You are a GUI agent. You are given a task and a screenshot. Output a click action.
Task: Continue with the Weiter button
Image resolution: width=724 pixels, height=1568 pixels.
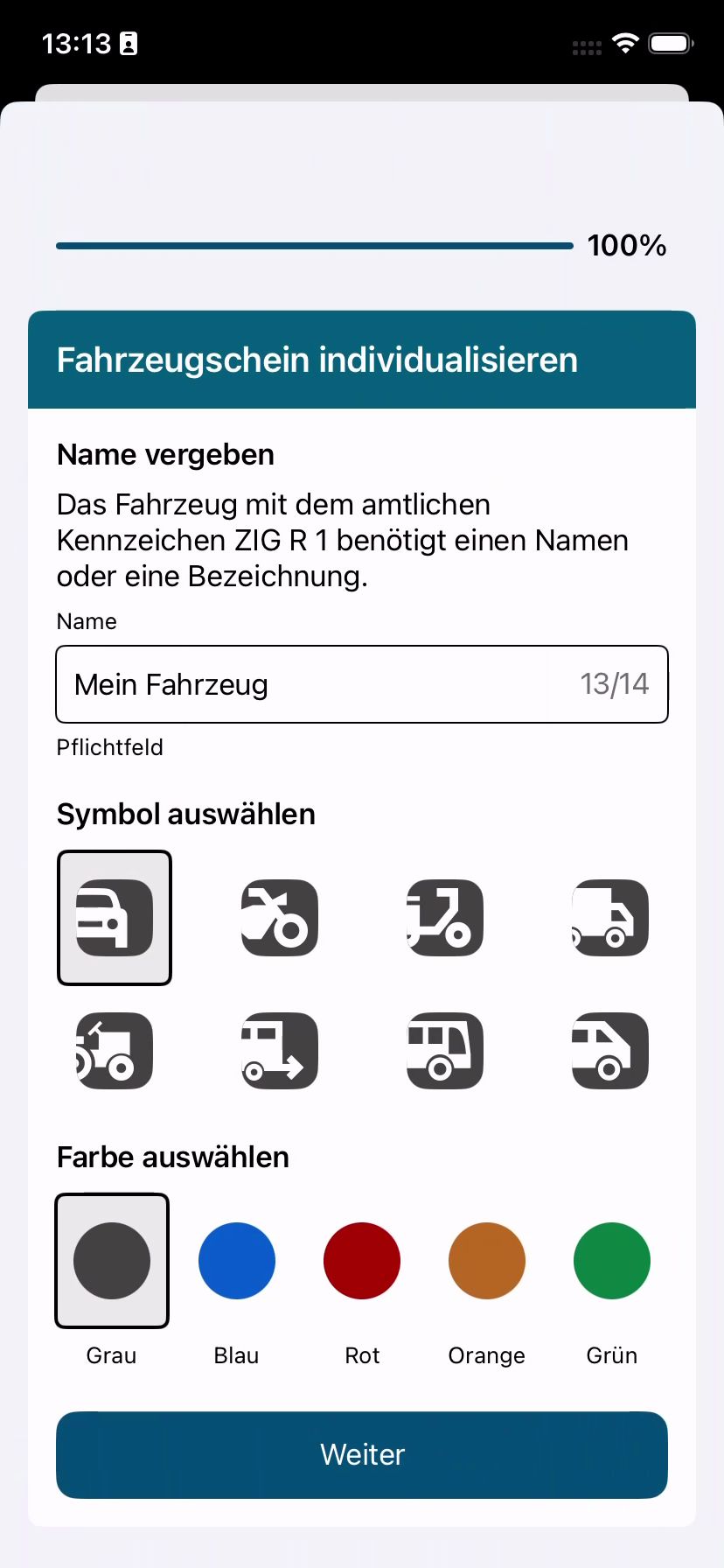[362, 1454]
